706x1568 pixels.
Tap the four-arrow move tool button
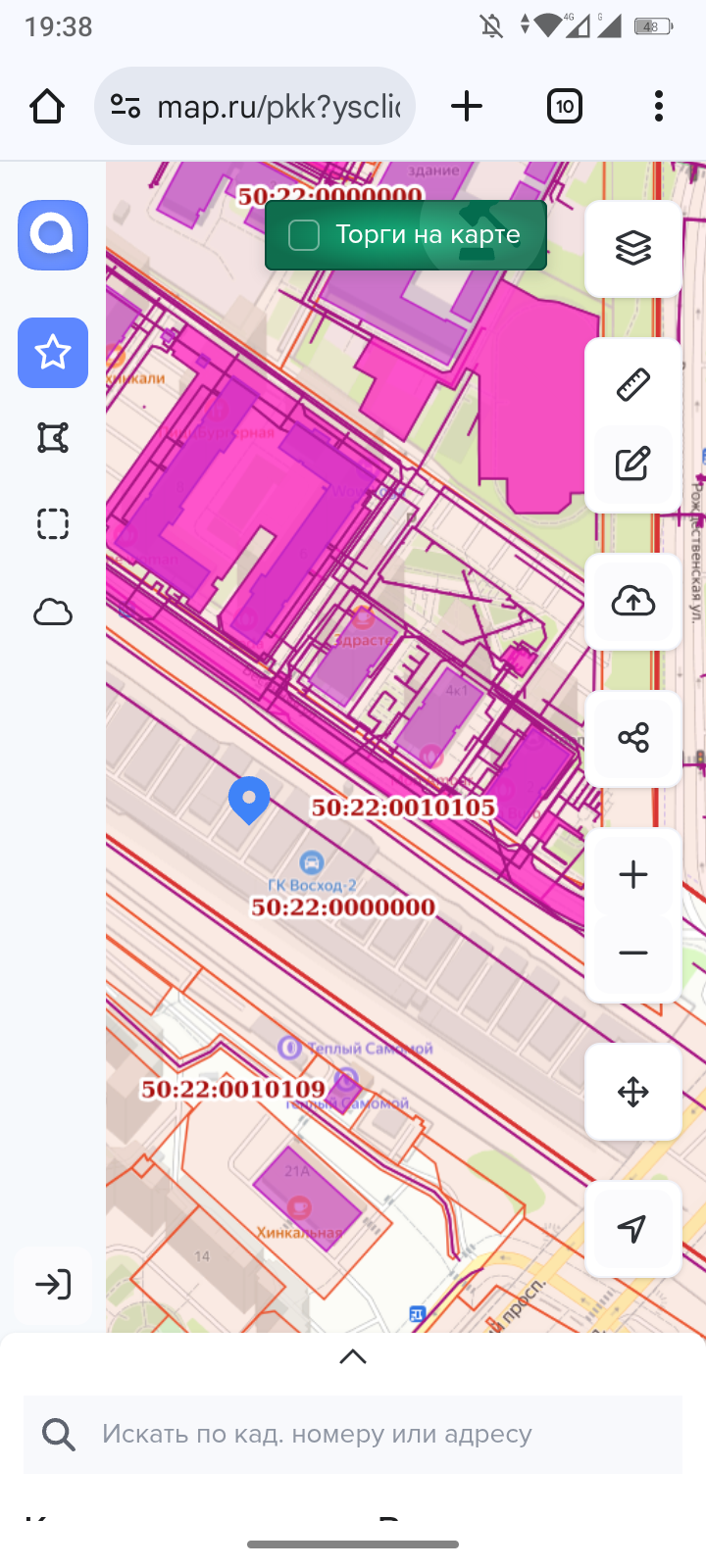[x=633, y=1092]
